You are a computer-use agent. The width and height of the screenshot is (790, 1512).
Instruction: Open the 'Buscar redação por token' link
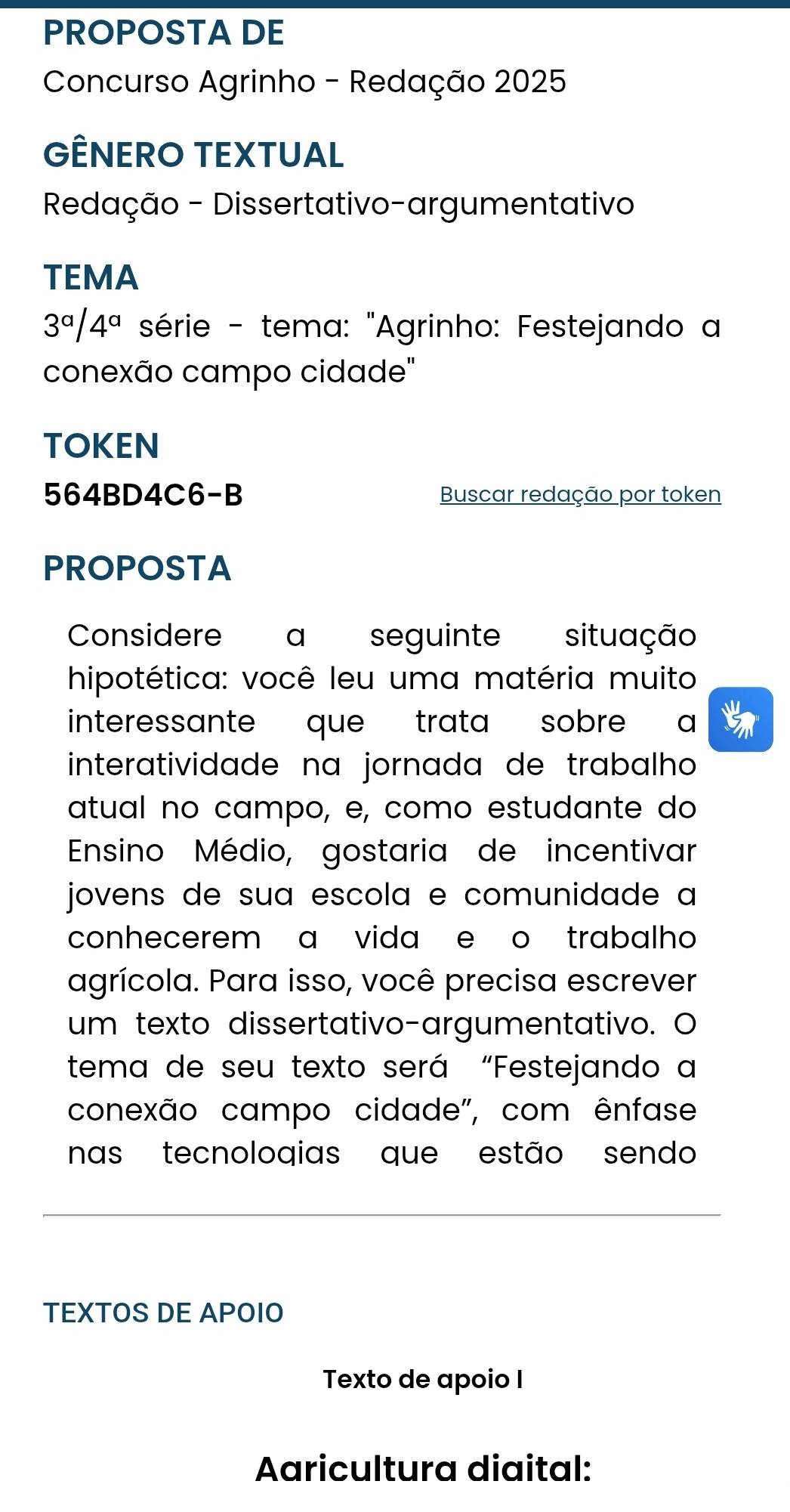click(x=580, y=495)
